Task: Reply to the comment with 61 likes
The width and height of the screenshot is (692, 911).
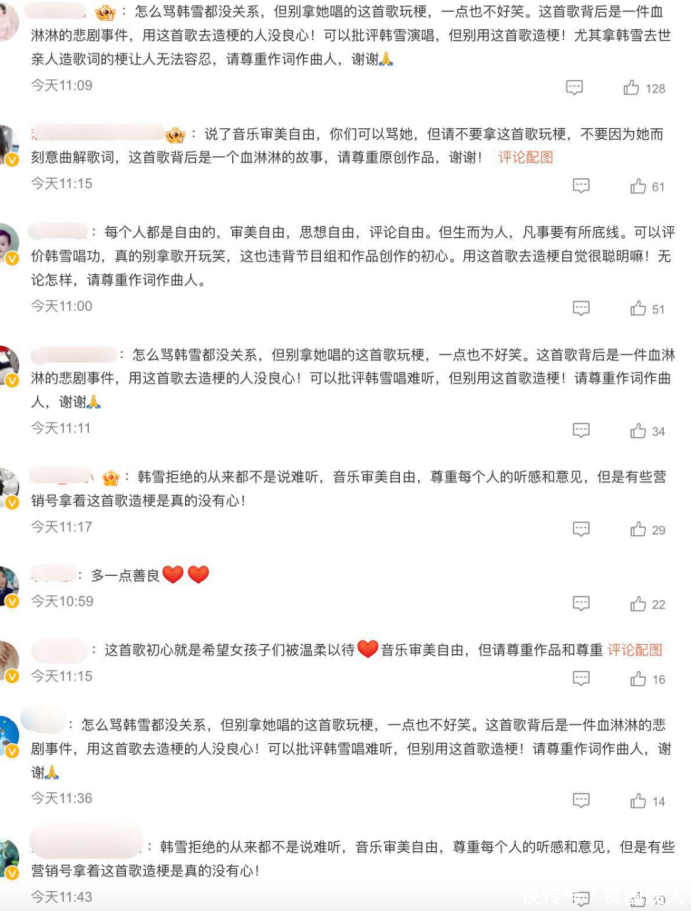Action: click(580, 186)
